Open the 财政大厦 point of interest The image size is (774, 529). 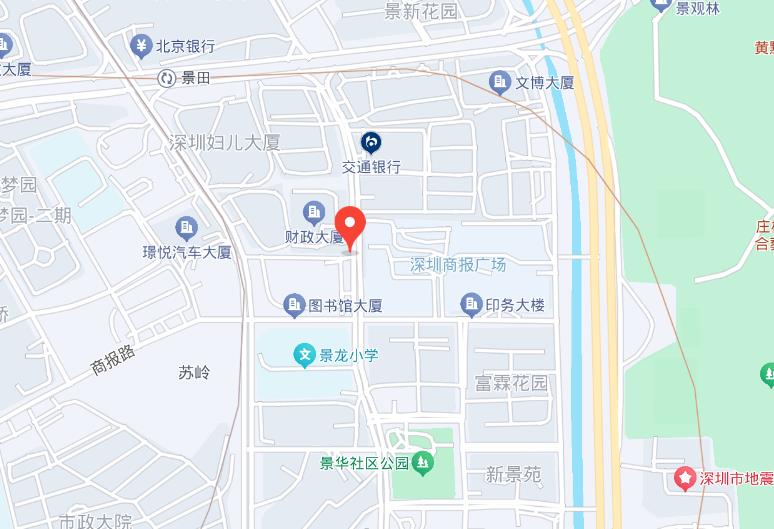coord(314,212)
